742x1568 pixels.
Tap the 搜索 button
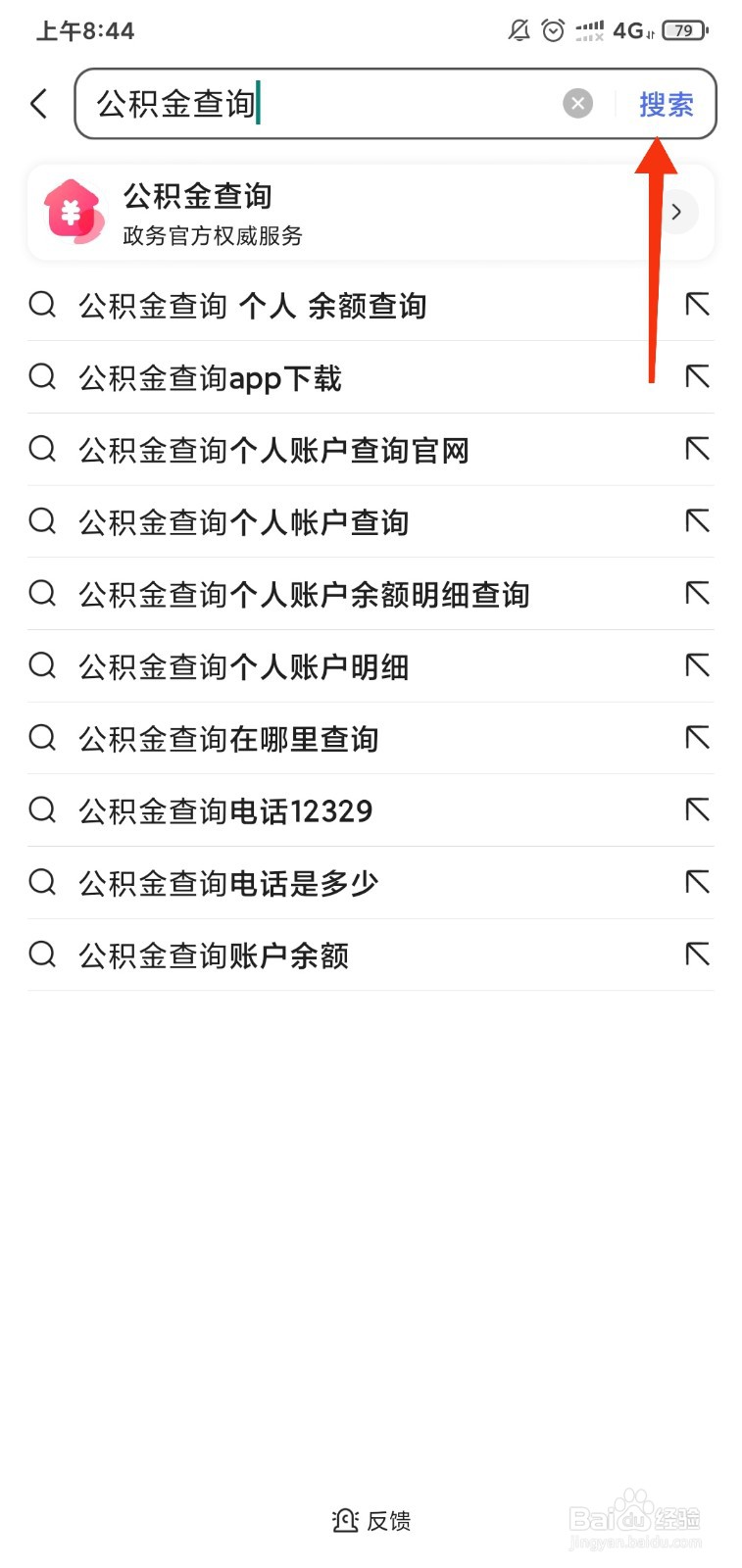tap(667, 104)
